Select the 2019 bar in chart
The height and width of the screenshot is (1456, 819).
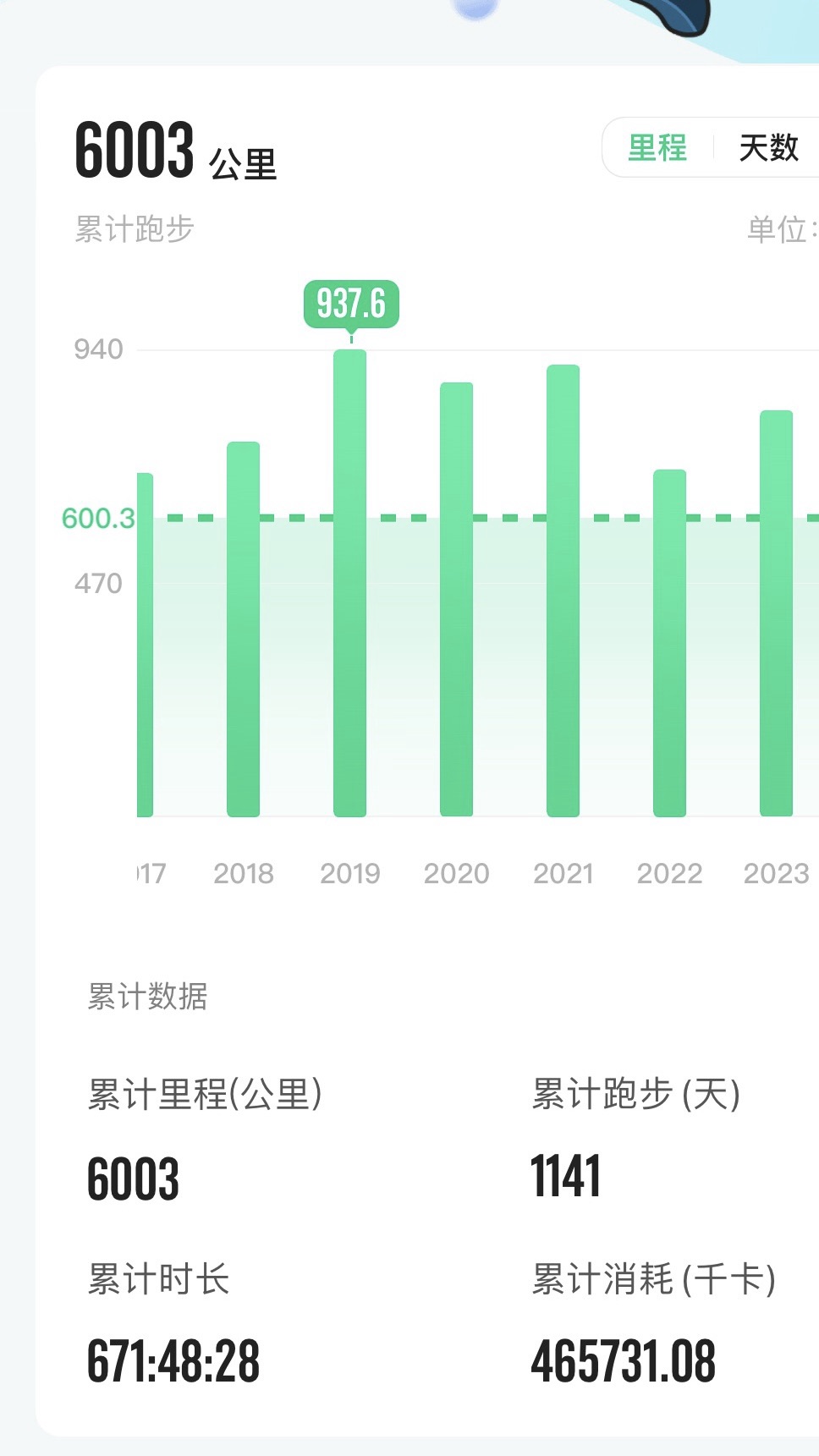point(350,584)
